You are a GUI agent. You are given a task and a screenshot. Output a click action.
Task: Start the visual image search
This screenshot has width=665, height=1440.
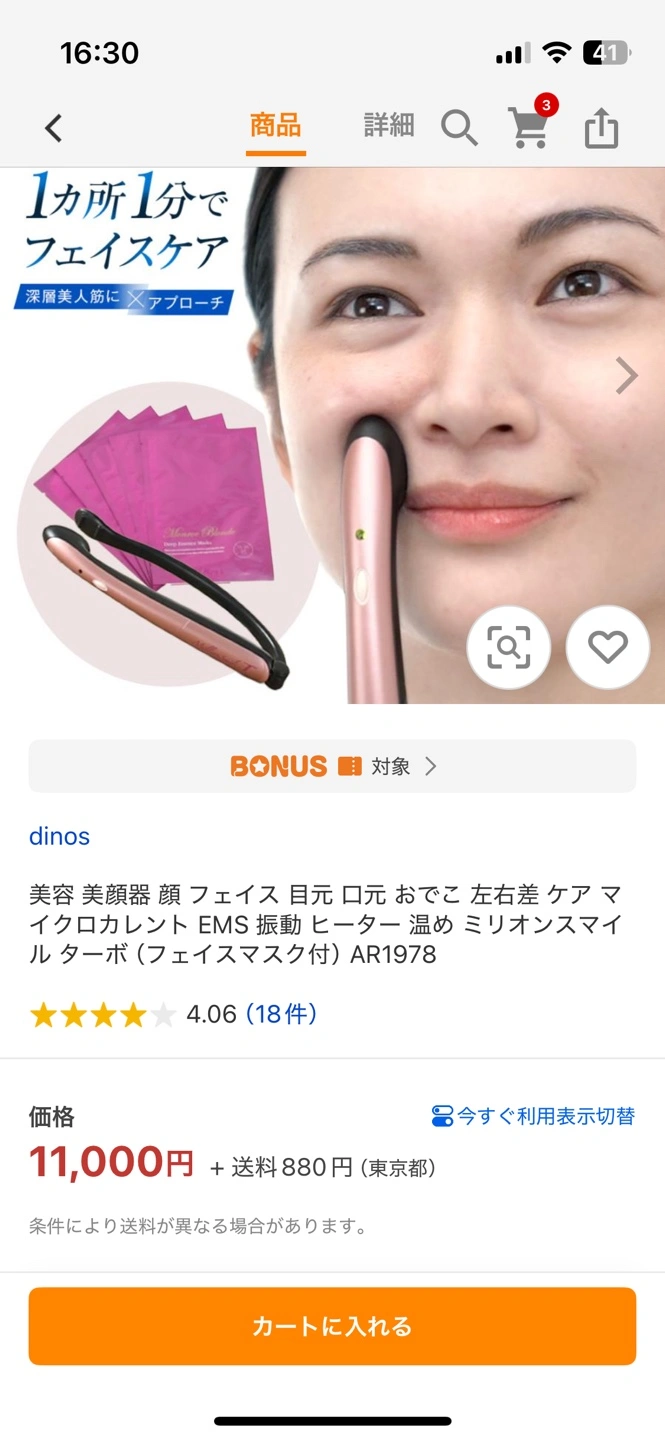pos(508,648)
